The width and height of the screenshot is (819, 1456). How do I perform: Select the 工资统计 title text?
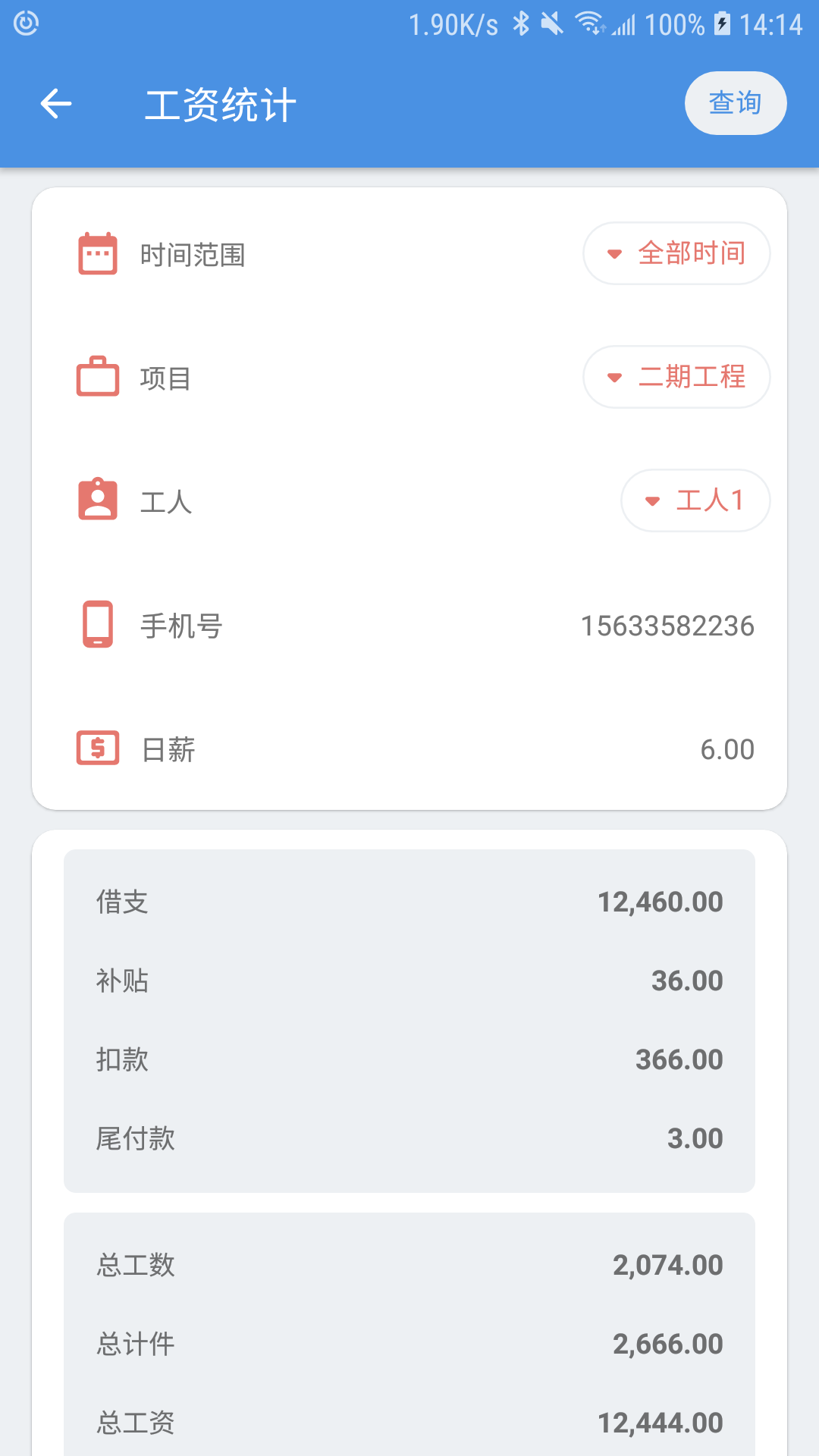click(222, 104)
